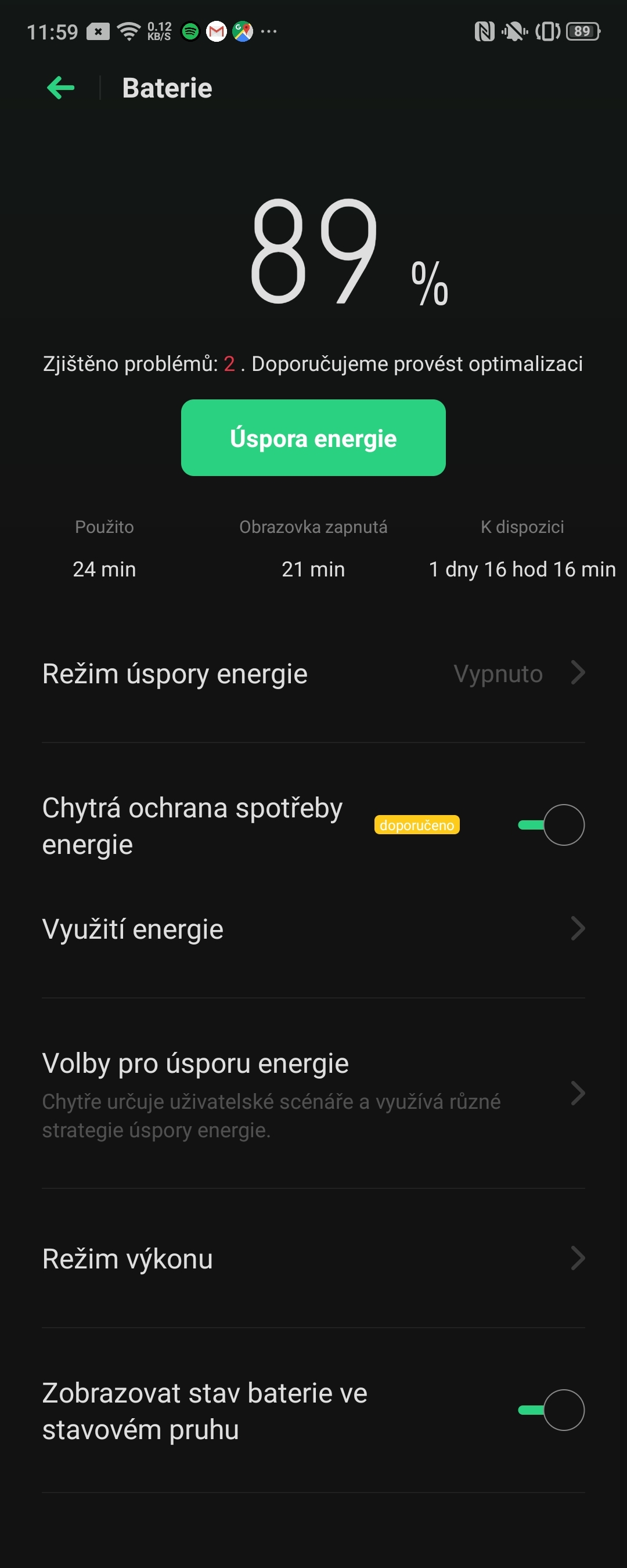Tap the Google Maps icon in status bar
The height and width of the screenshot is (1568, 627).
[243, 32]
